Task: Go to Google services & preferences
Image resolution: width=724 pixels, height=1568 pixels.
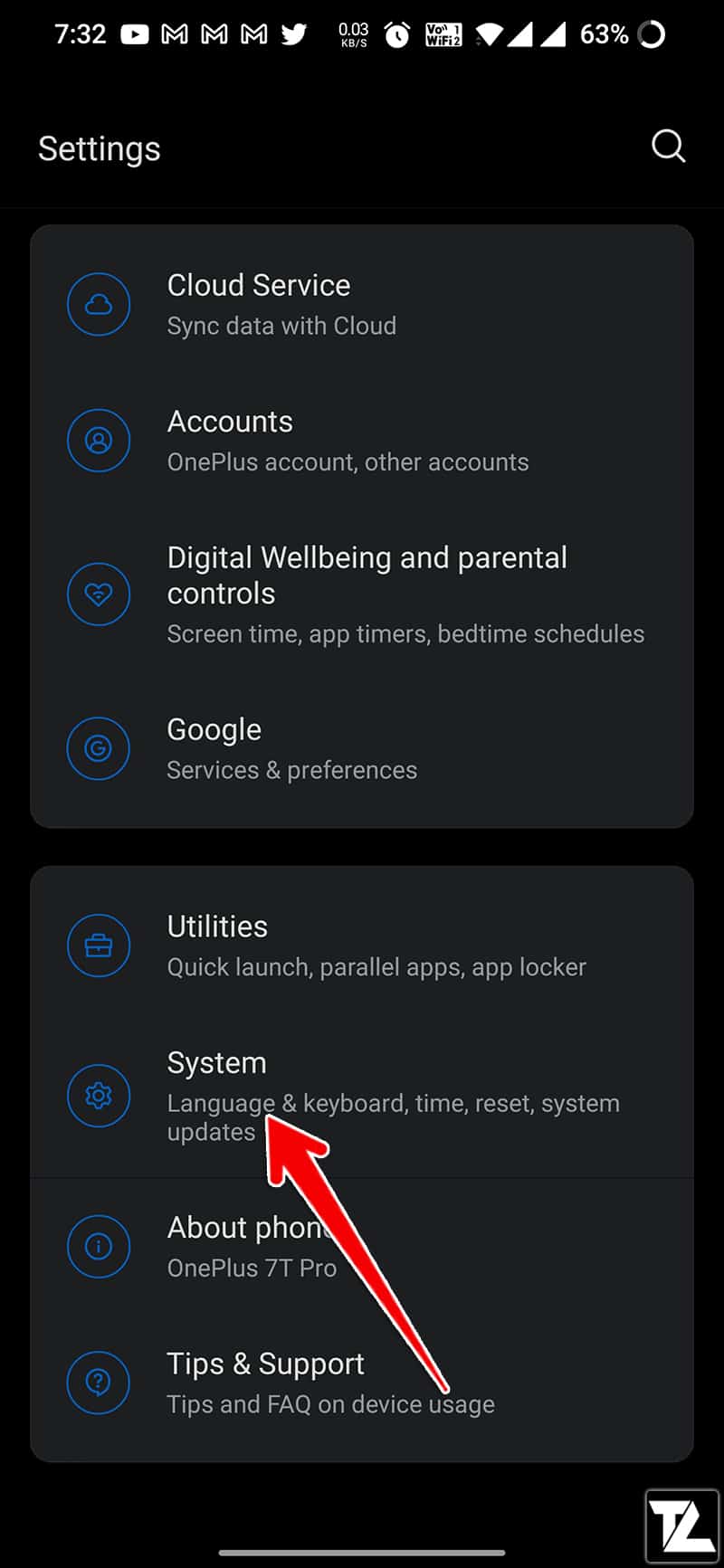Action: point(362,748)
